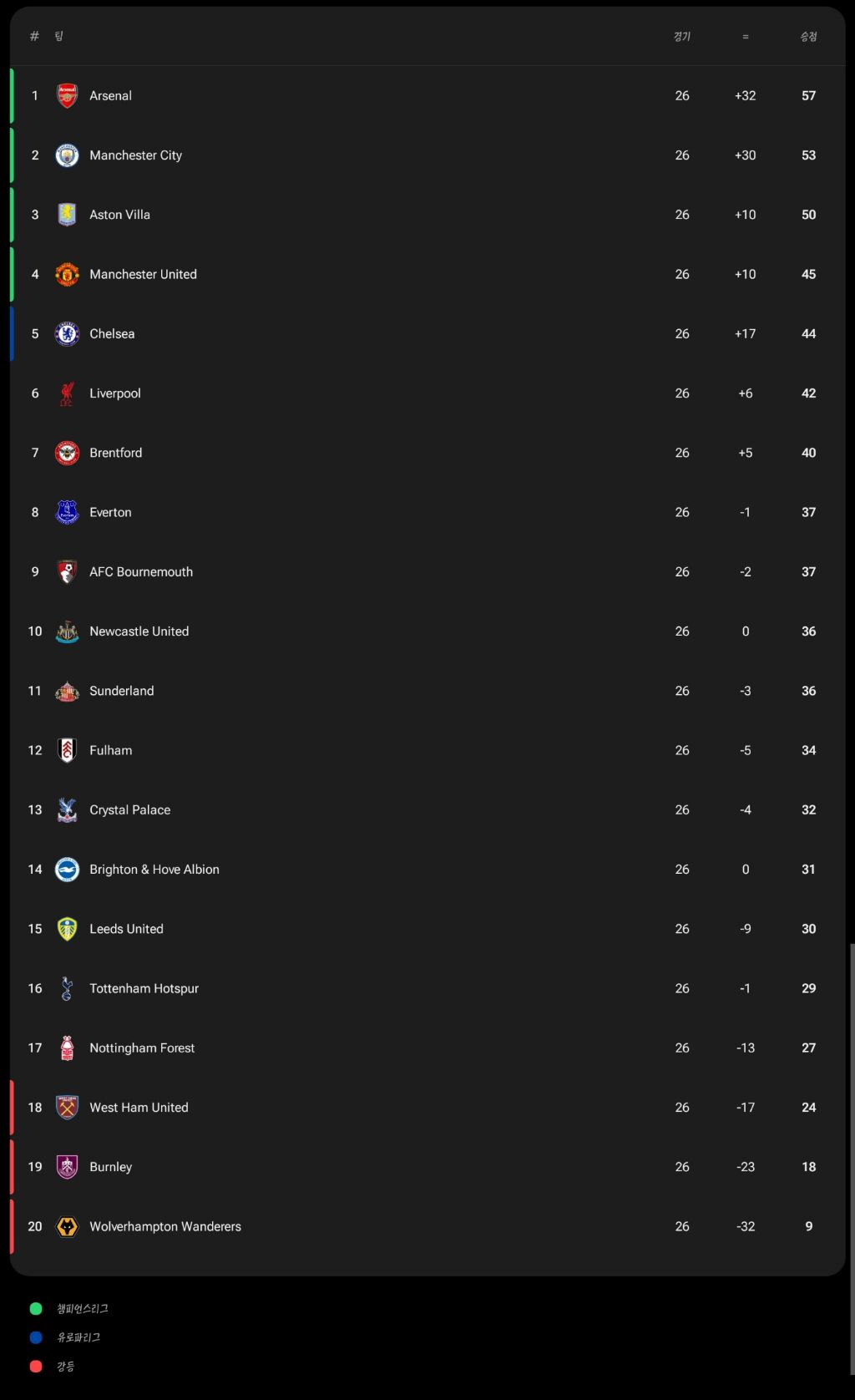
Task: Sort the table by 경기 column
Action: click(x=682, y=36)
